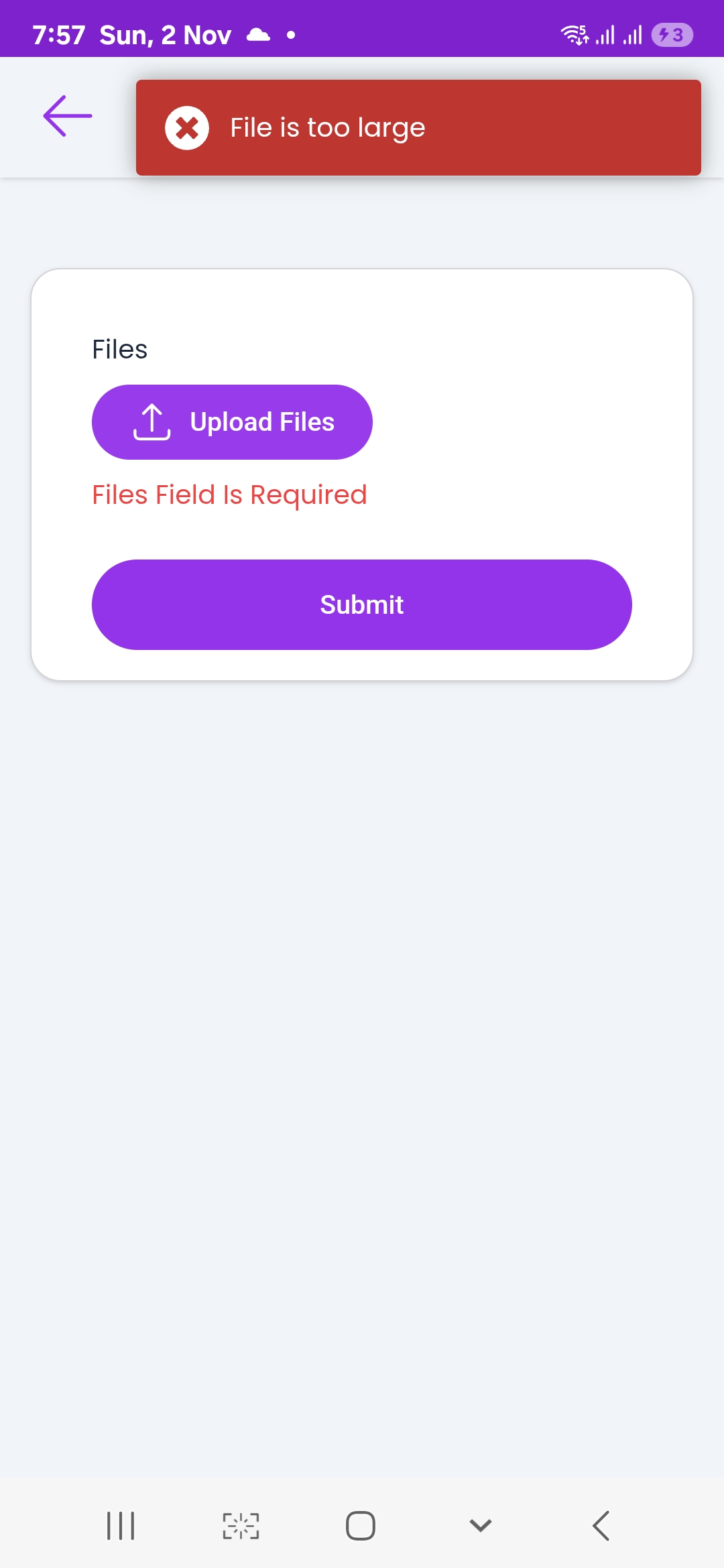This screenshot has height=1568, width=724.
Task: Submit the files form
Action: 362,604
